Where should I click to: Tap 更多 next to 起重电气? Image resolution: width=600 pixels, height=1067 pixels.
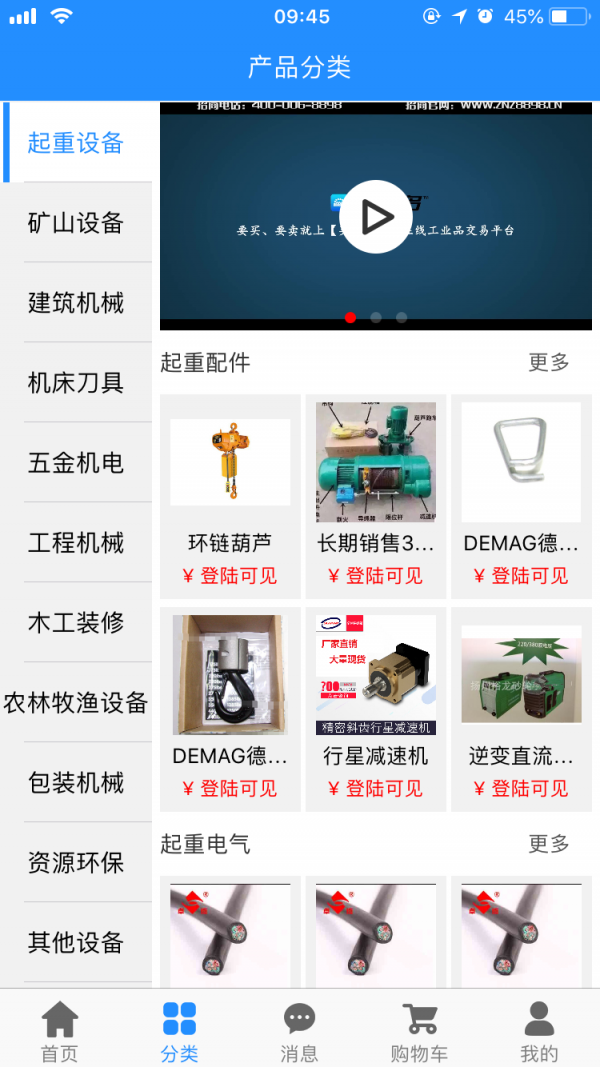coord(548,844)
